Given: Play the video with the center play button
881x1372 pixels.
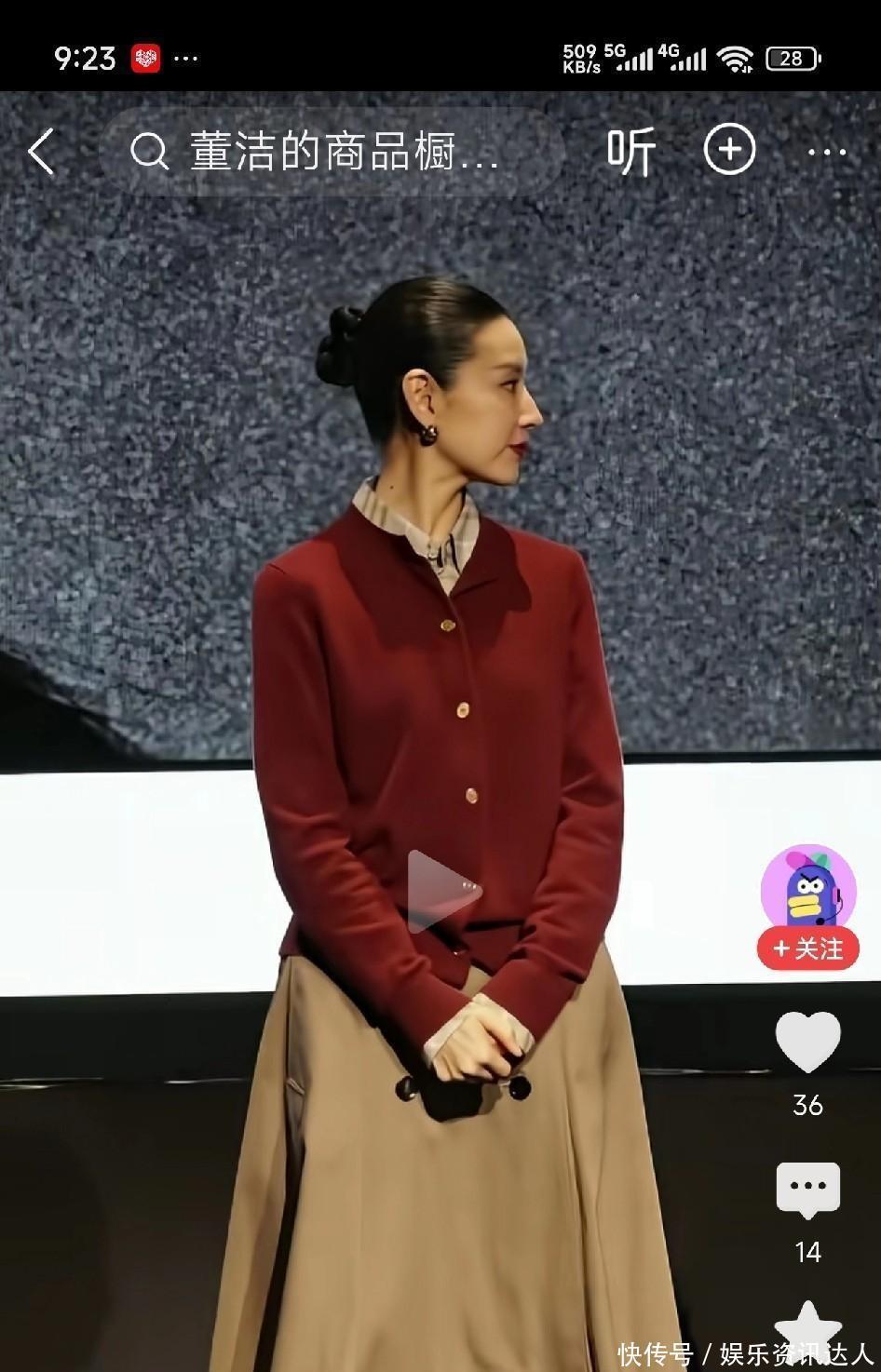Looking at the screenshot, I should point(442,891).
